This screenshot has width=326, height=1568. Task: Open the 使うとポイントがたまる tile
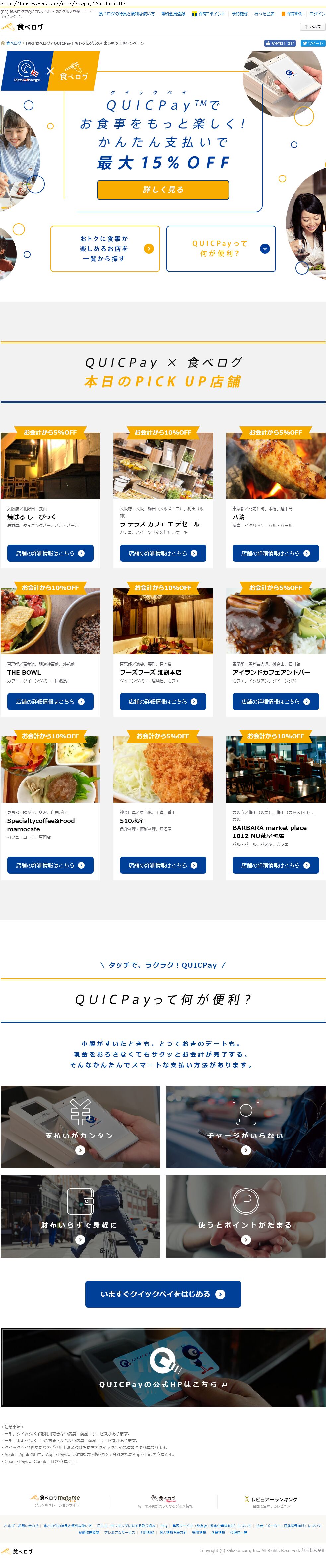click(245, 1216)
